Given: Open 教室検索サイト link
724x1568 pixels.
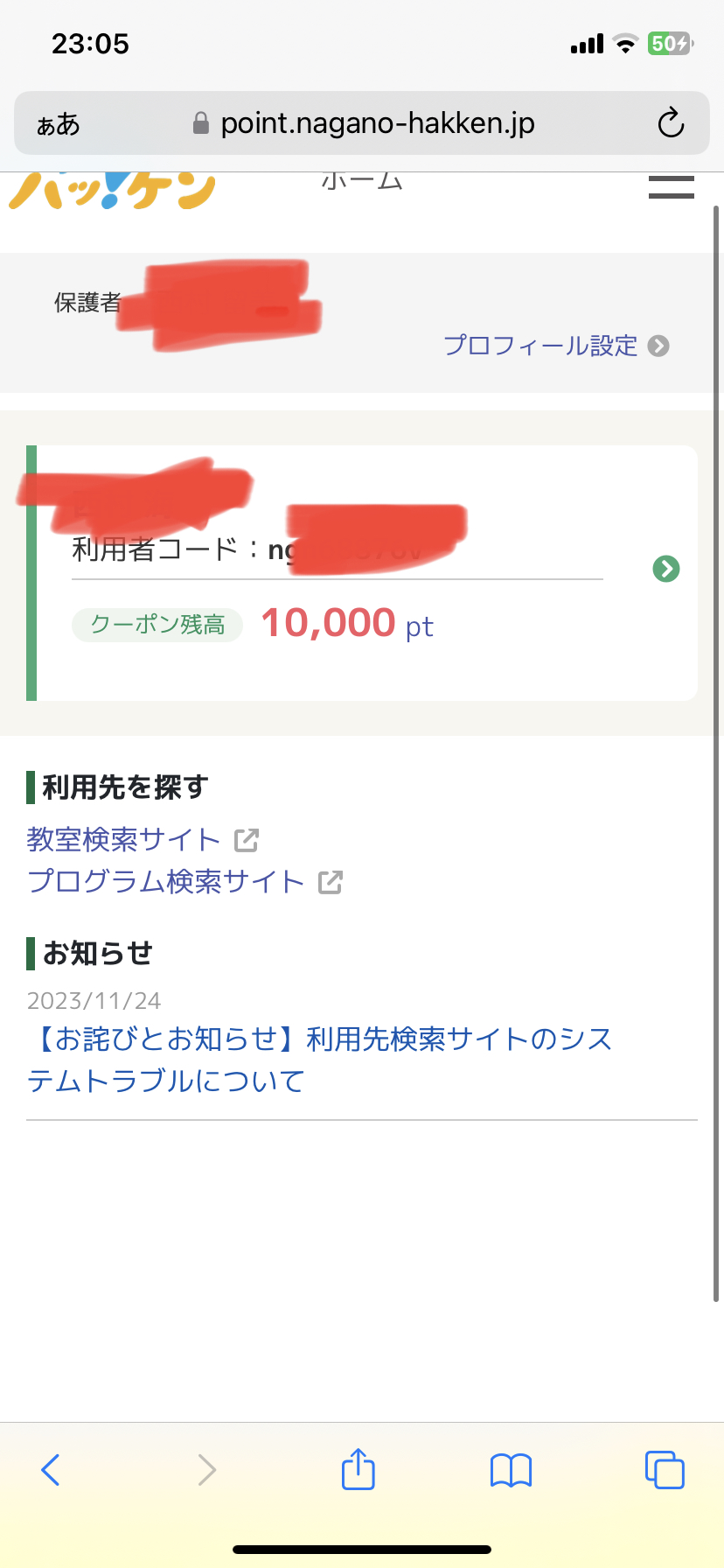Looking at the screenshot, I should 143,839.
